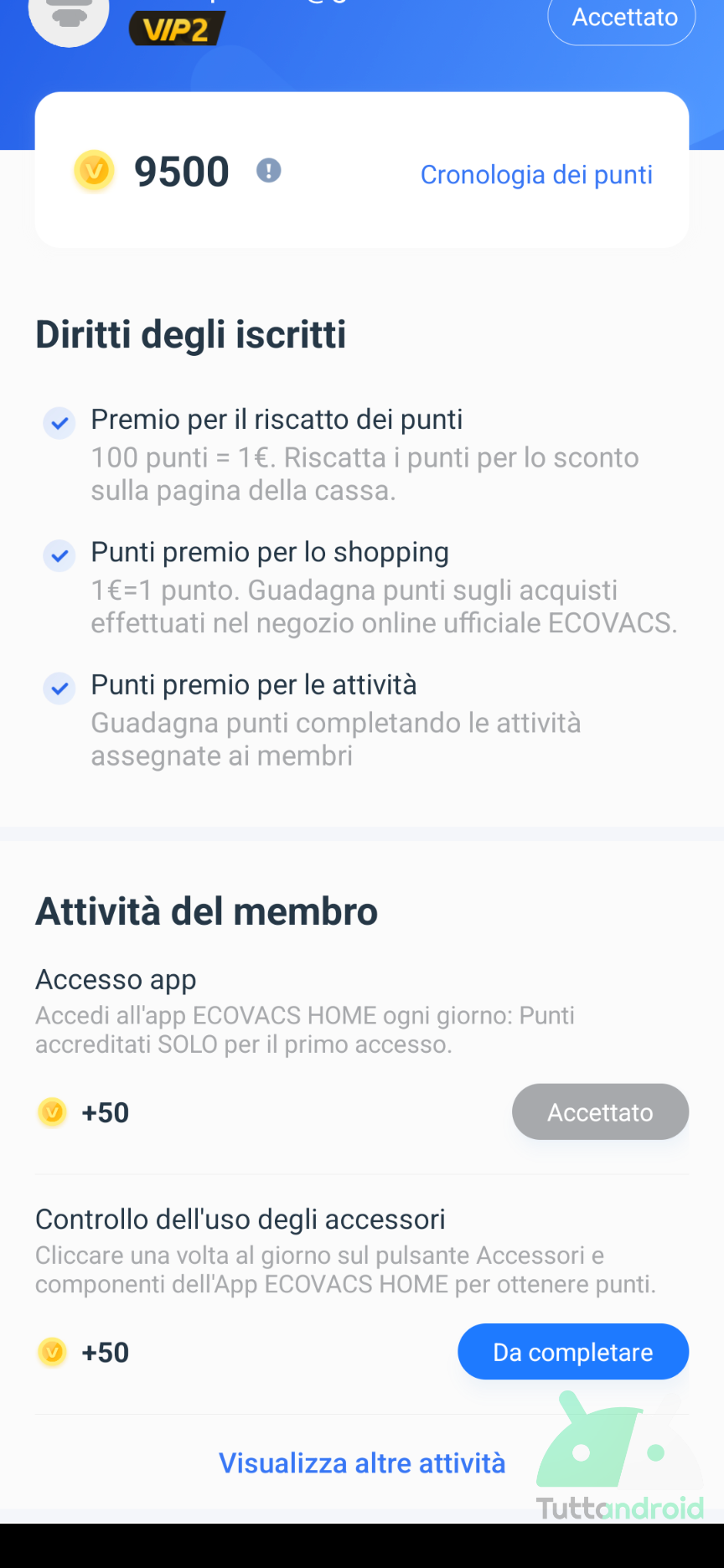Viewport: 724px width, 1568px height.
Task: Tap the info icon beside 9500 points
Action: (268, 171)
